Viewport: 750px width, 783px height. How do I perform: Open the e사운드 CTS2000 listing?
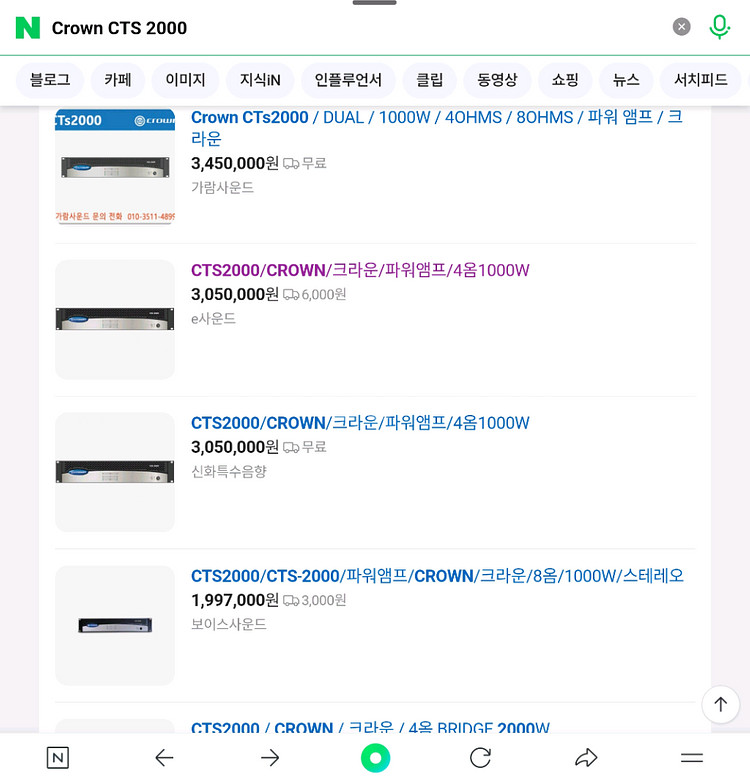(360, 270)
